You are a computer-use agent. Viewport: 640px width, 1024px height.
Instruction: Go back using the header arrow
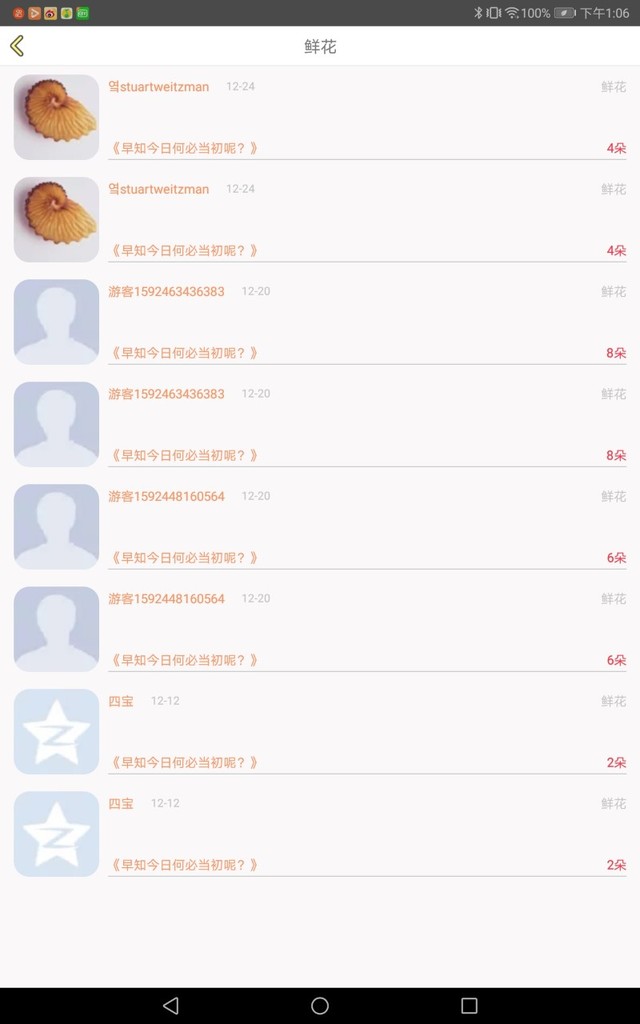tap(18, 46)
